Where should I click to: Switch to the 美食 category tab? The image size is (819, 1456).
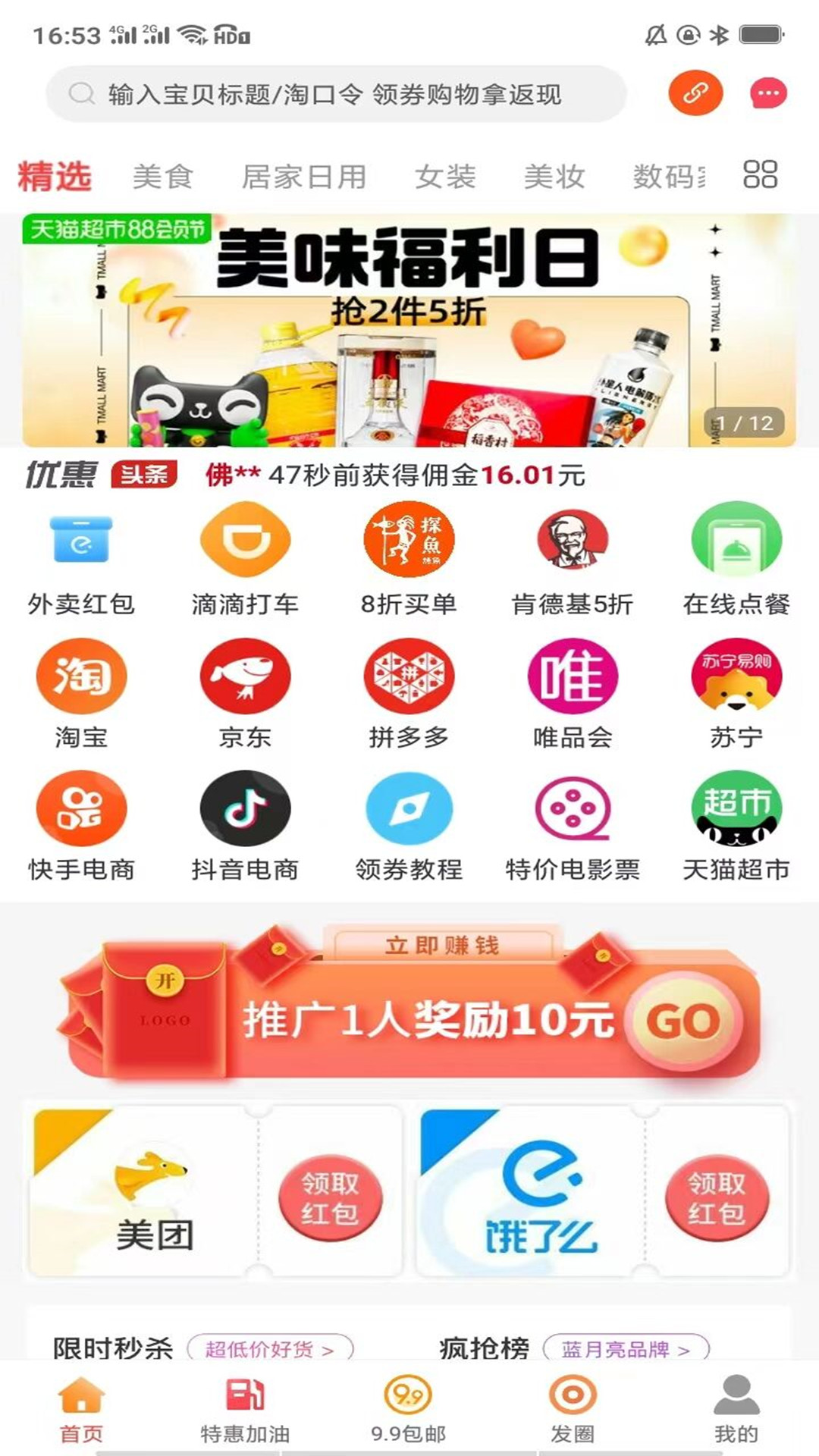[162, 177]
